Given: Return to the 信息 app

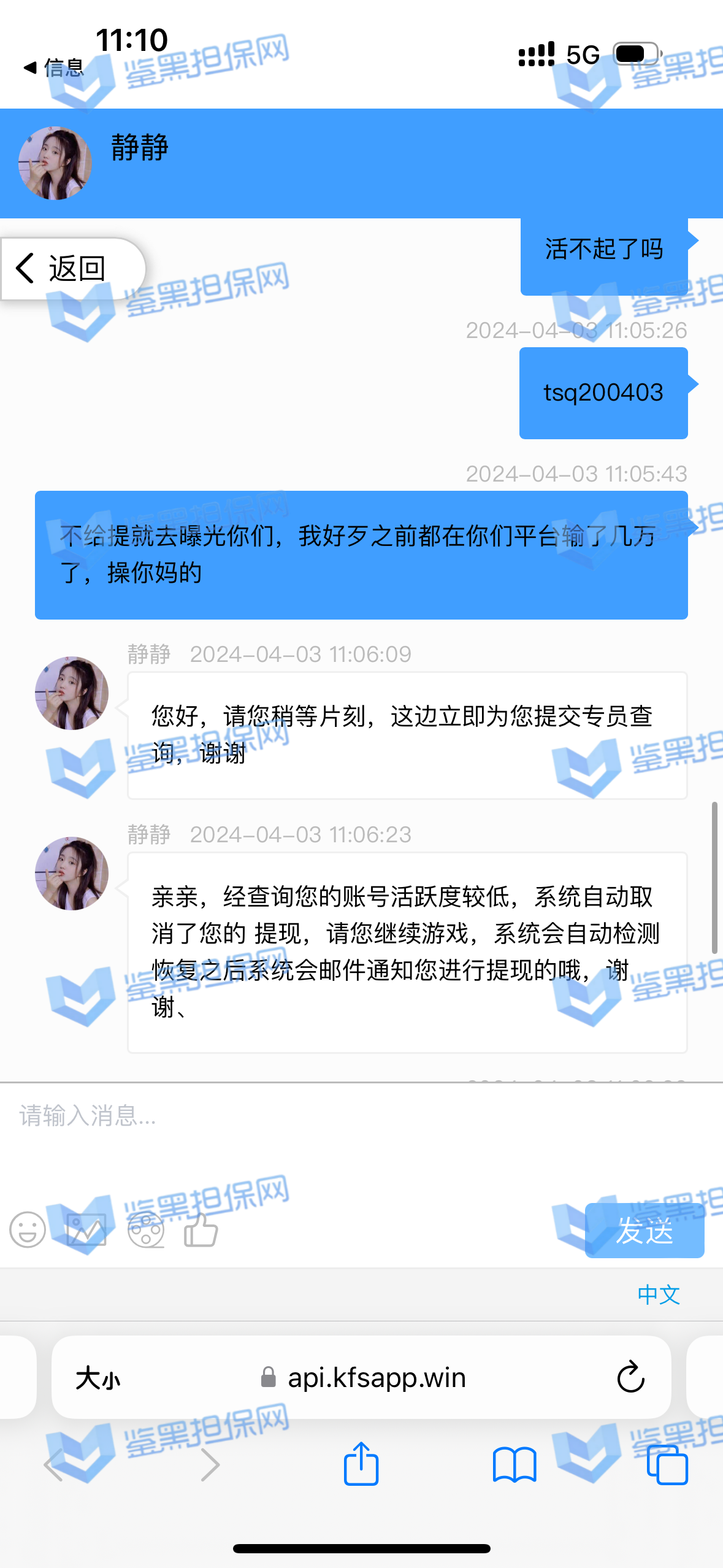Looking at the screenshot, I should point(54,67).
